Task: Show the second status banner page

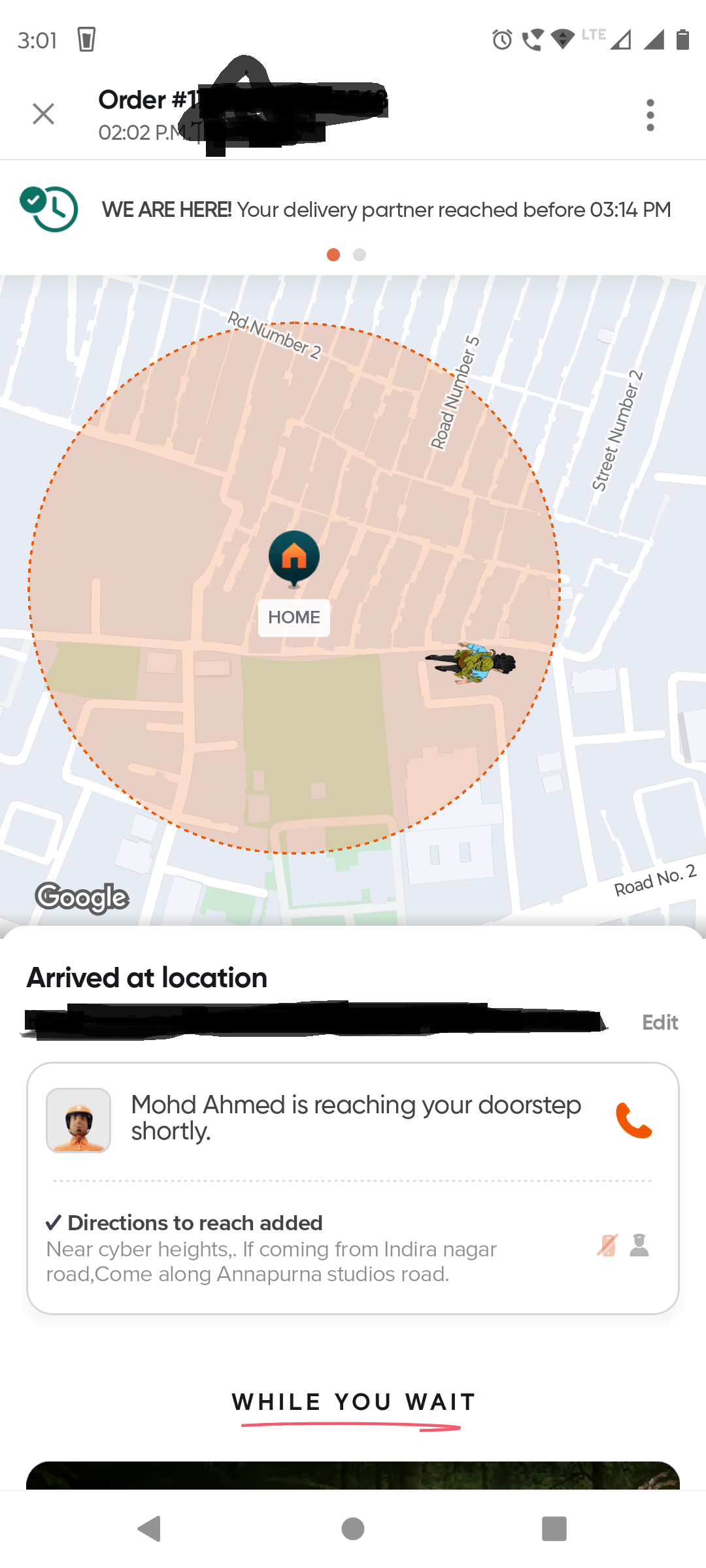Action: pos(360,255)
